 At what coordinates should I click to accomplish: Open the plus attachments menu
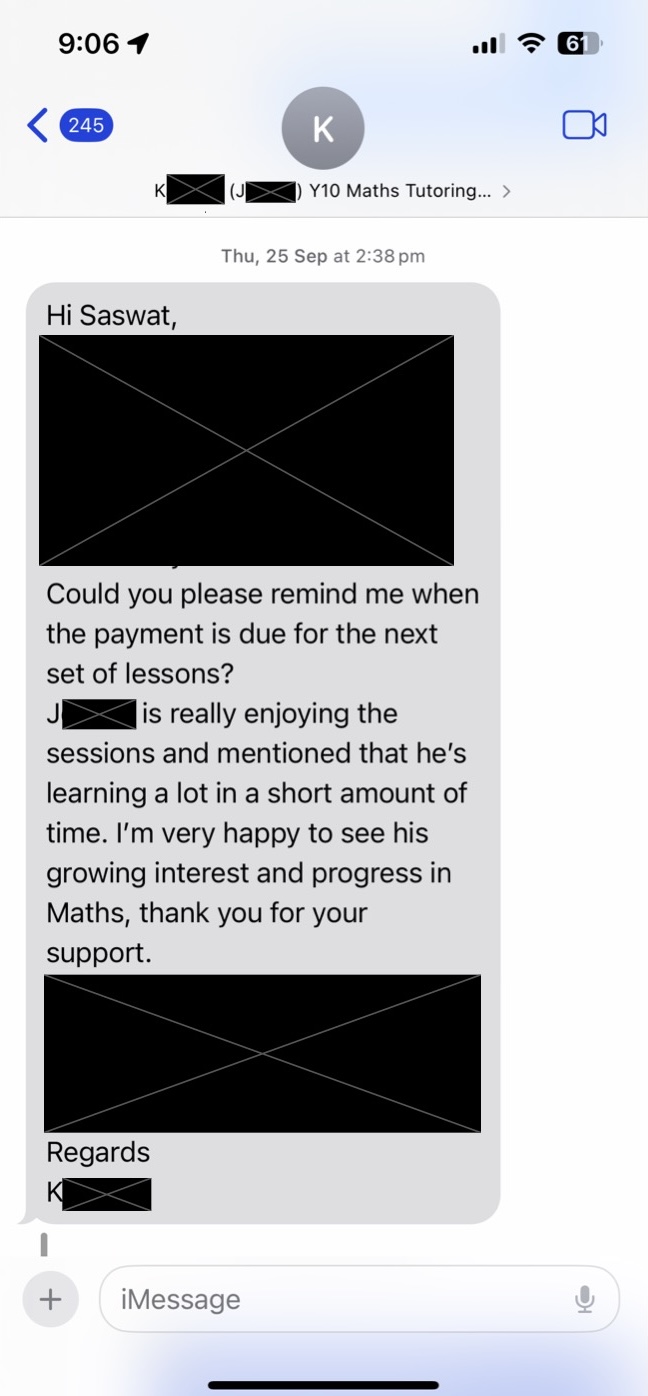point(50,1299)
